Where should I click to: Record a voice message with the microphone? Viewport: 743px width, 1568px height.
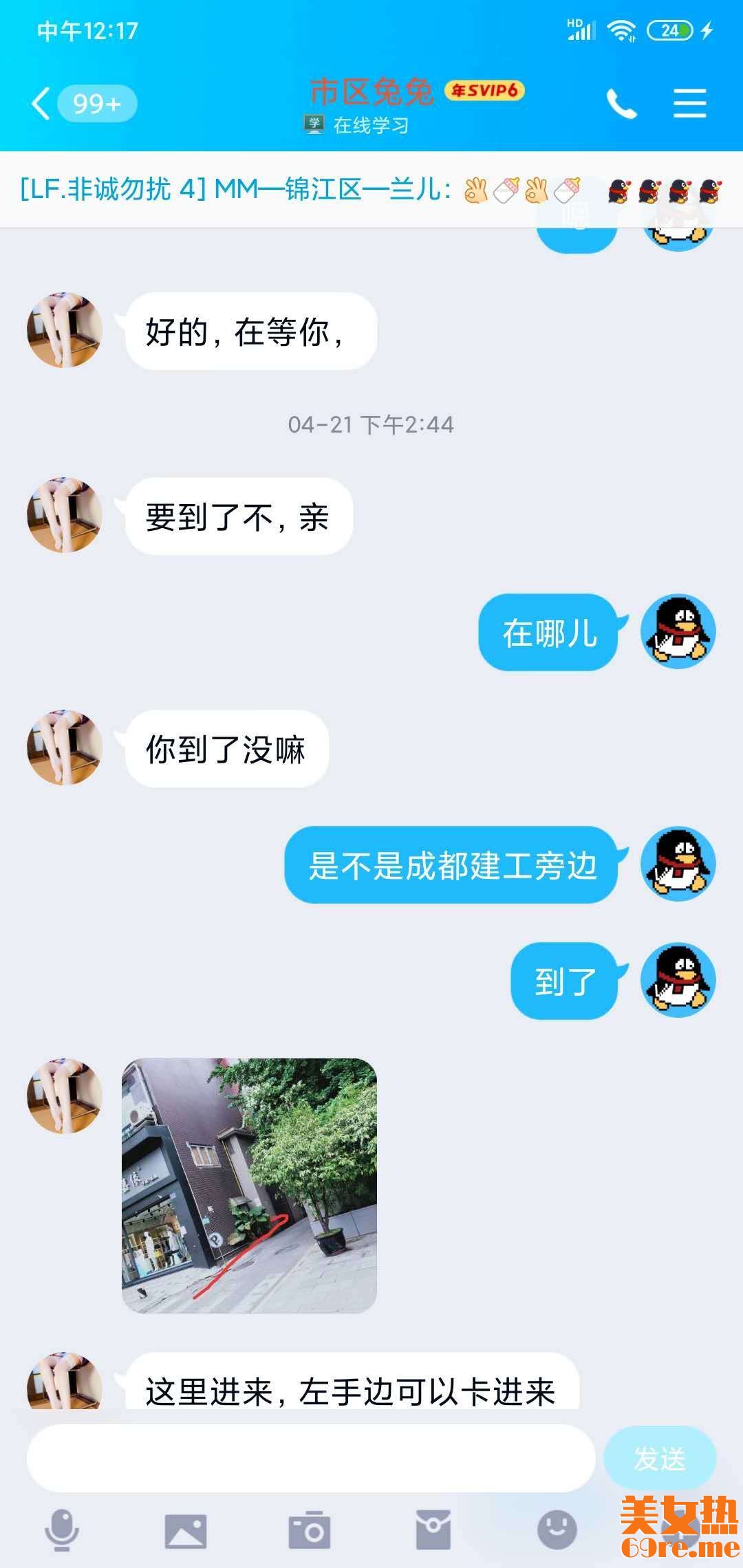click(x=62, y=1531)
